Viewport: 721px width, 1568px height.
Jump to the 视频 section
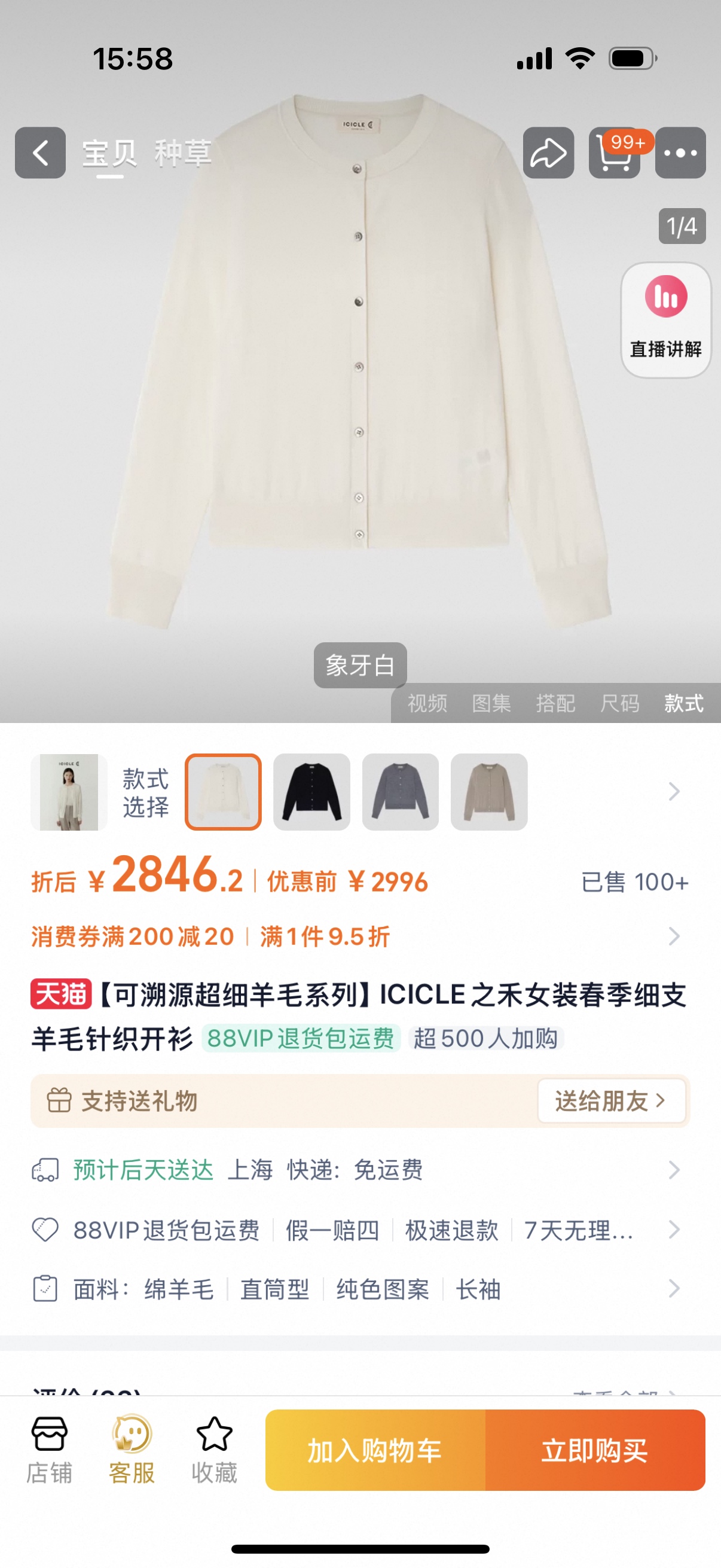pos(427,703)
